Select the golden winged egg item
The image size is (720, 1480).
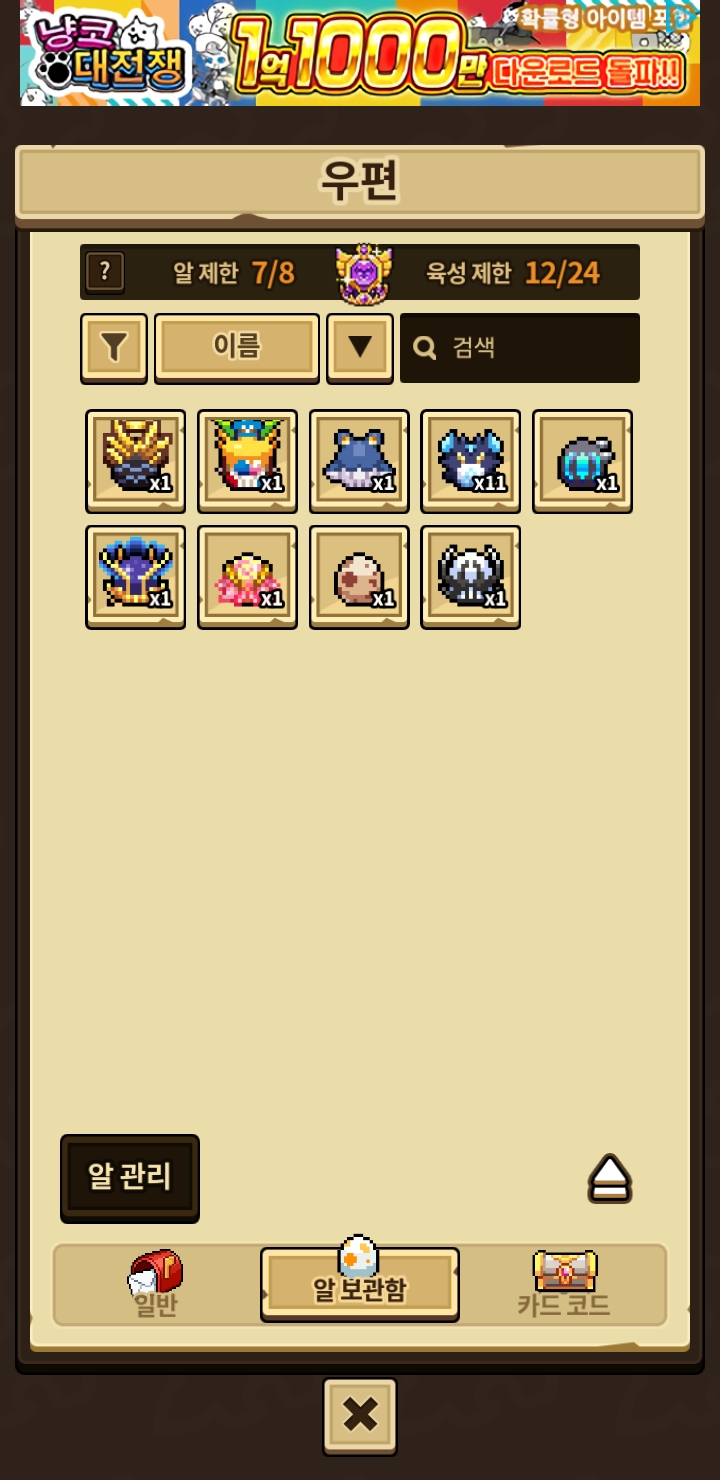click(135, 460)
